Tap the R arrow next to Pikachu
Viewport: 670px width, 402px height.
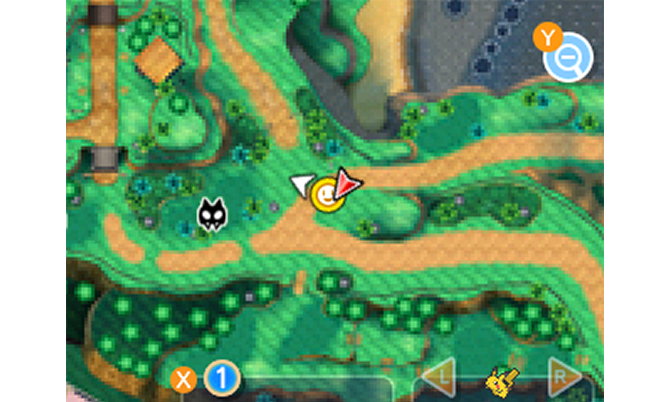tap(562, 380)
